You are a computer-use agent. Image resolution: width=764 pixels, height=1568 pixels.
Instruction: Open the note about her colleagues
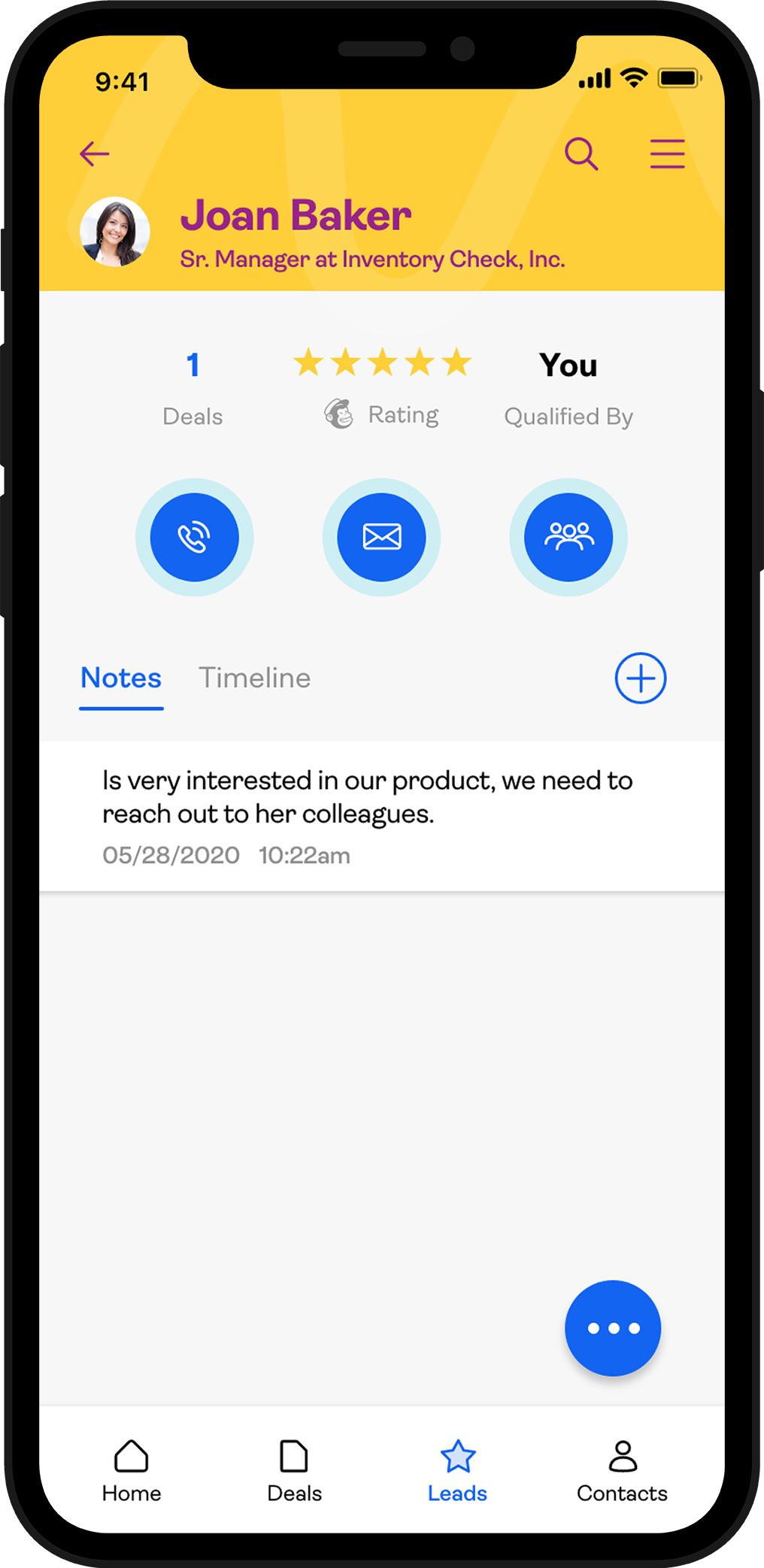[x=382, y=816]
